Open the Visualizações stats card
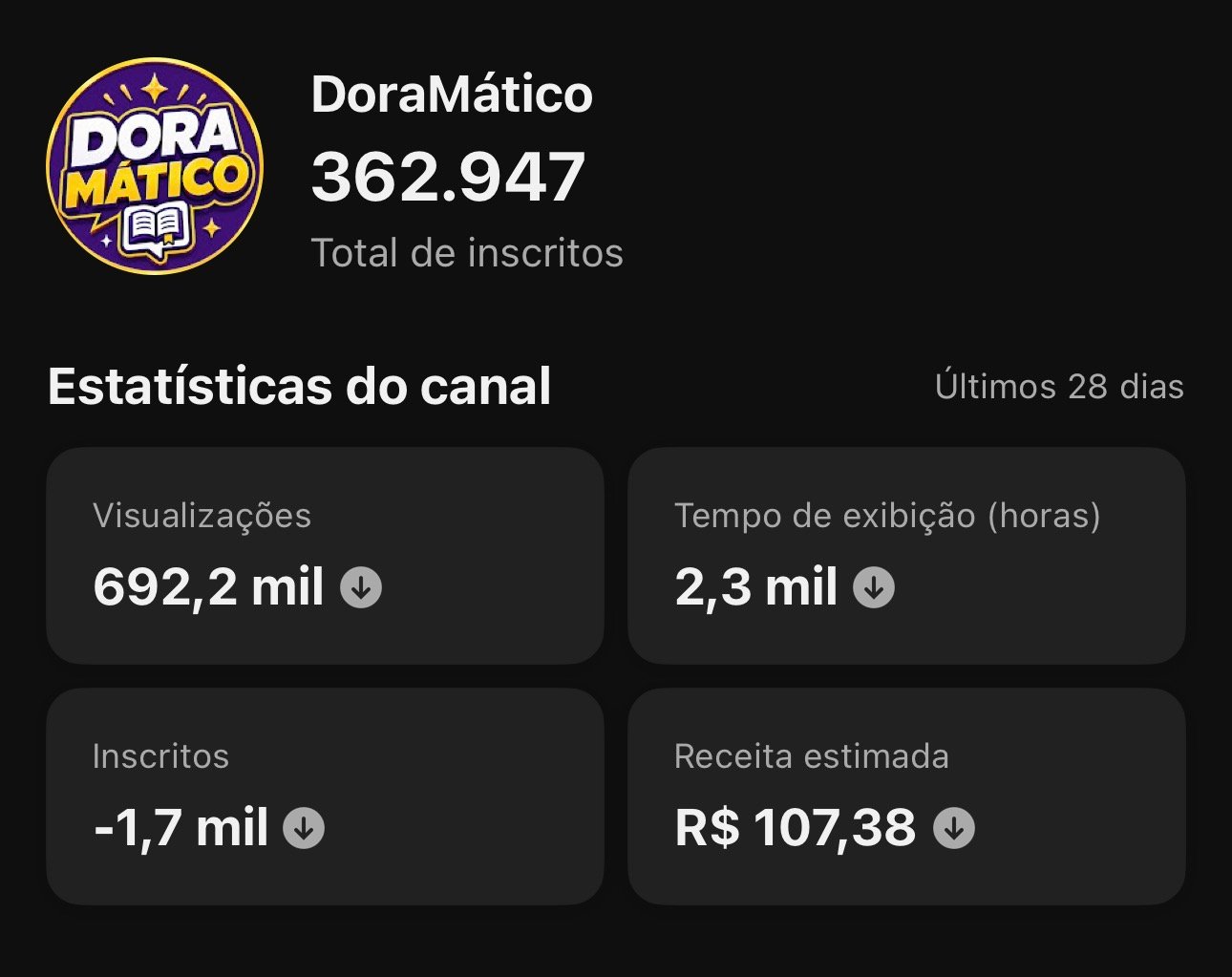The width and height of the screenshot is (1232, 977). point(325,556)
